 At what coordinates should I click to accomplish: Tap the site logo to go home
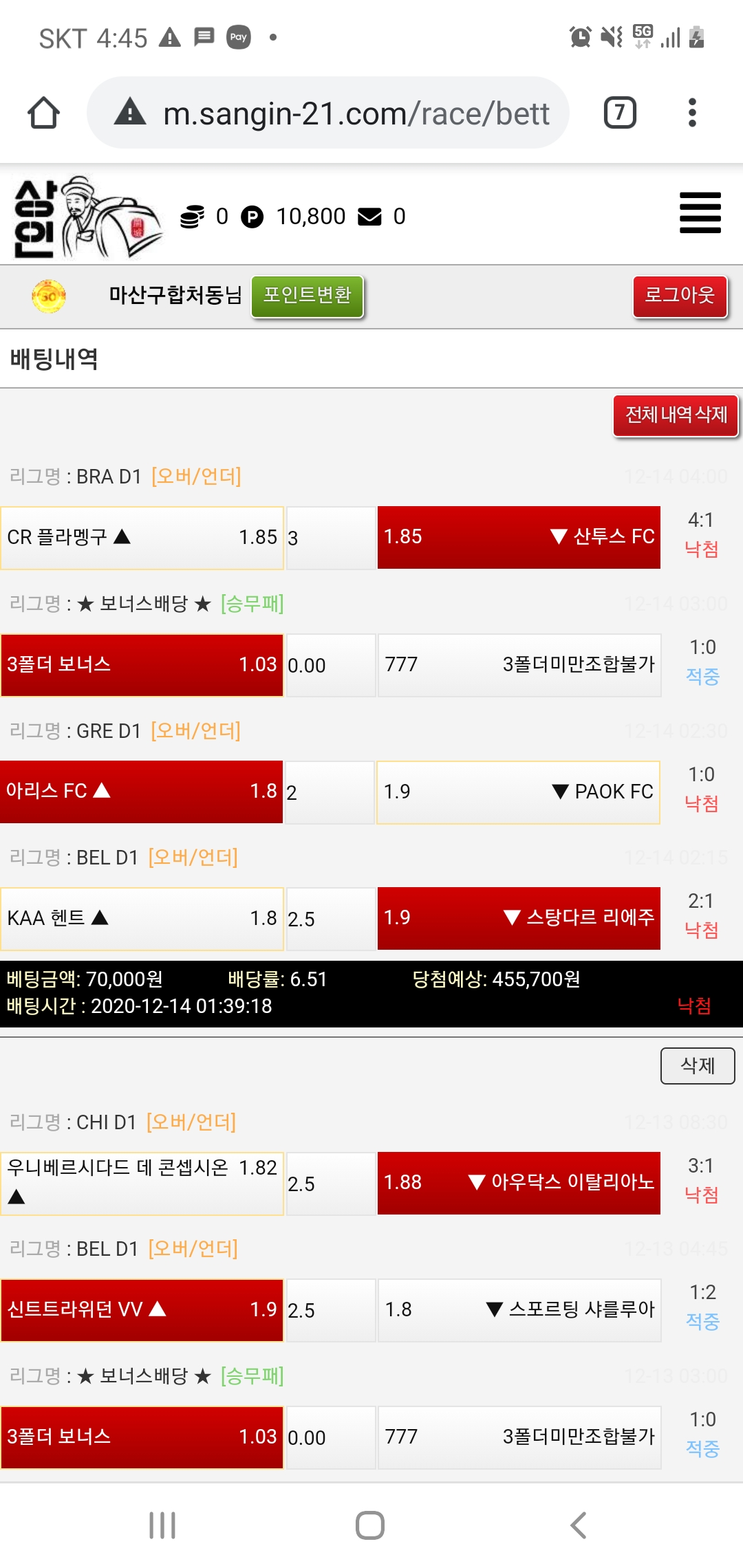[x=86, y=217]
